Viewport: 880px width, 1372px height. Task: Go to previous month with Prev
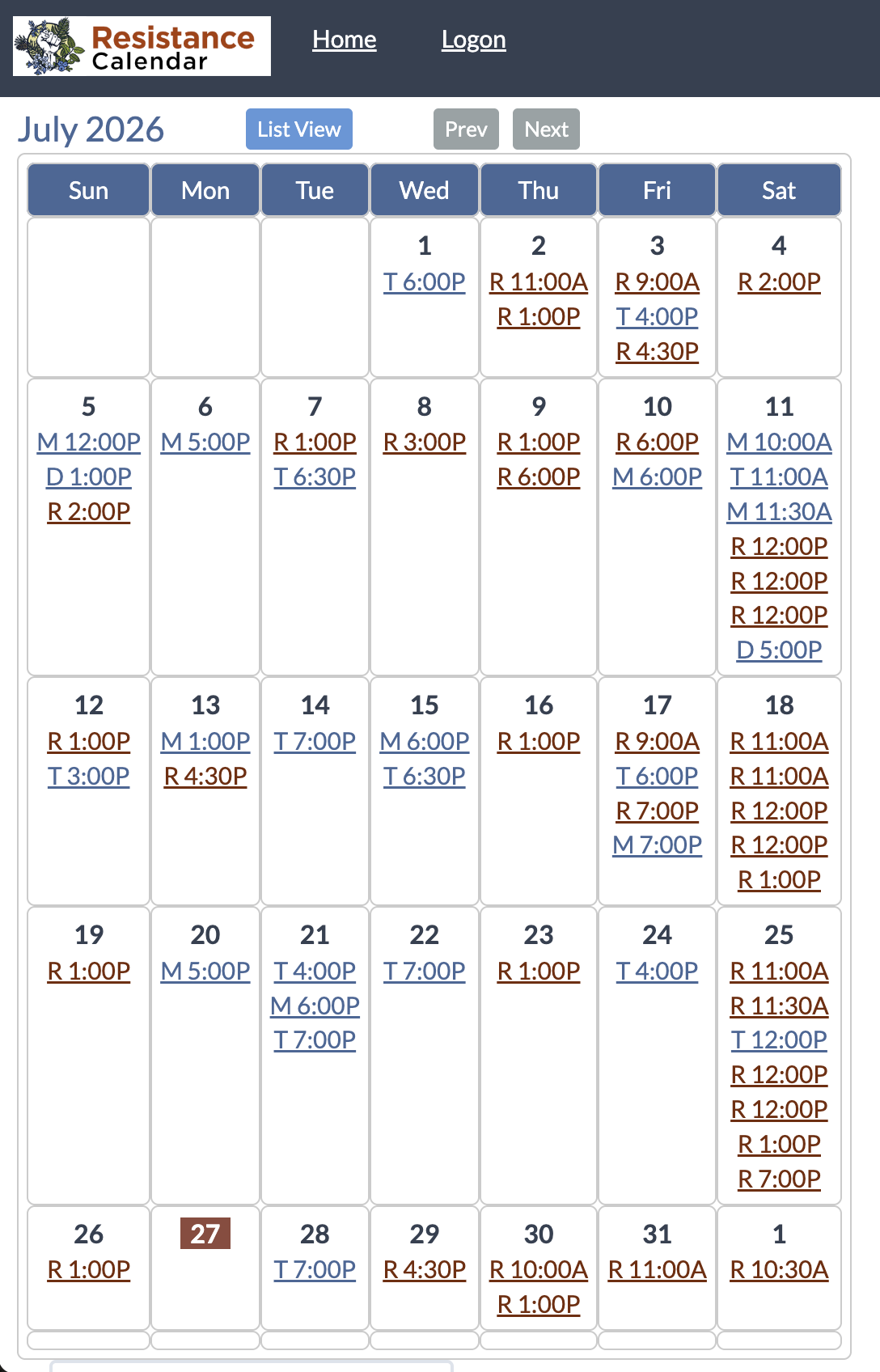pos(466,129)
